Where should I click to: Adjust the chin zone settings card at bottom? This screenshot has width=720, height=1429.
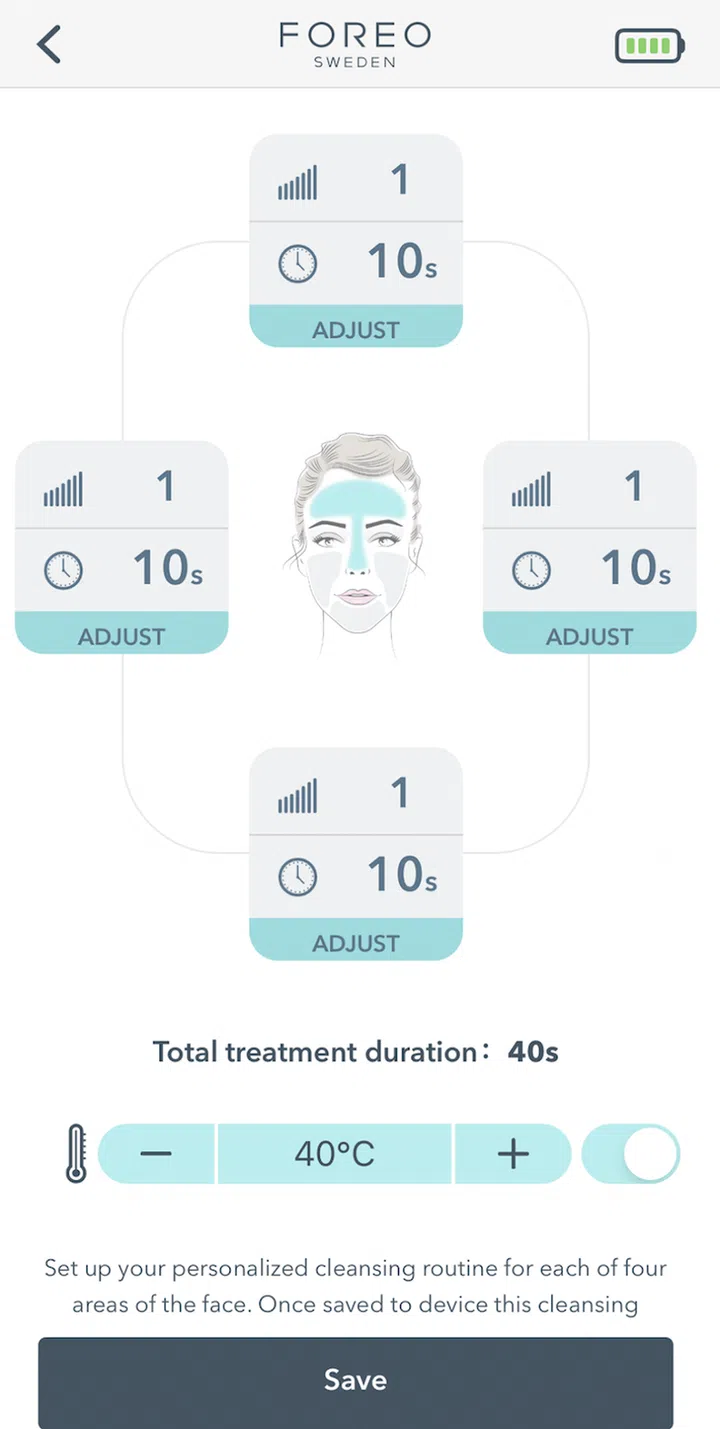355,942
